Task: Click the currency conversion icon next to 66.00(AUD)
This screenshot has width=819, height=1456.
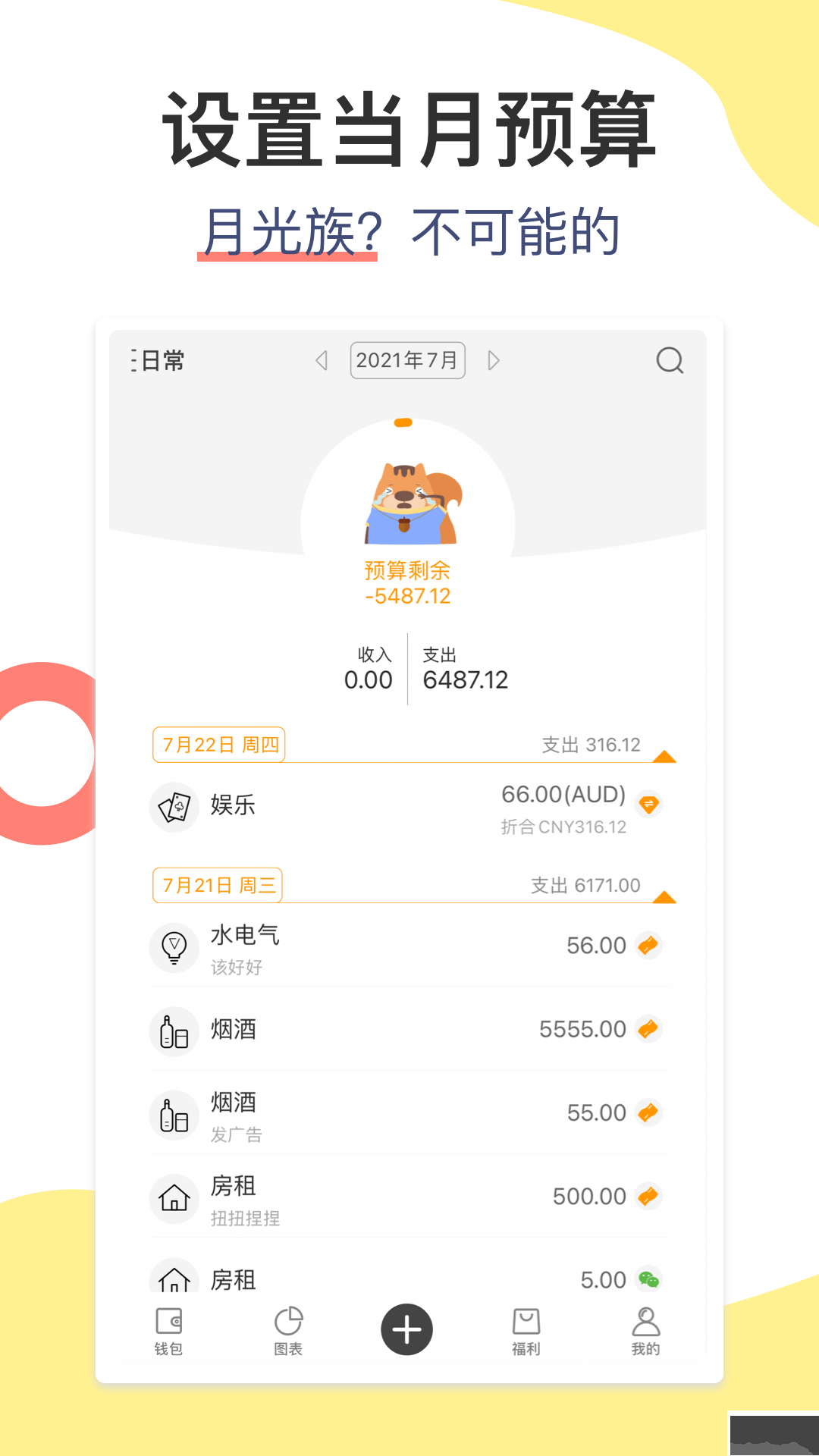Action: (648, 805)
